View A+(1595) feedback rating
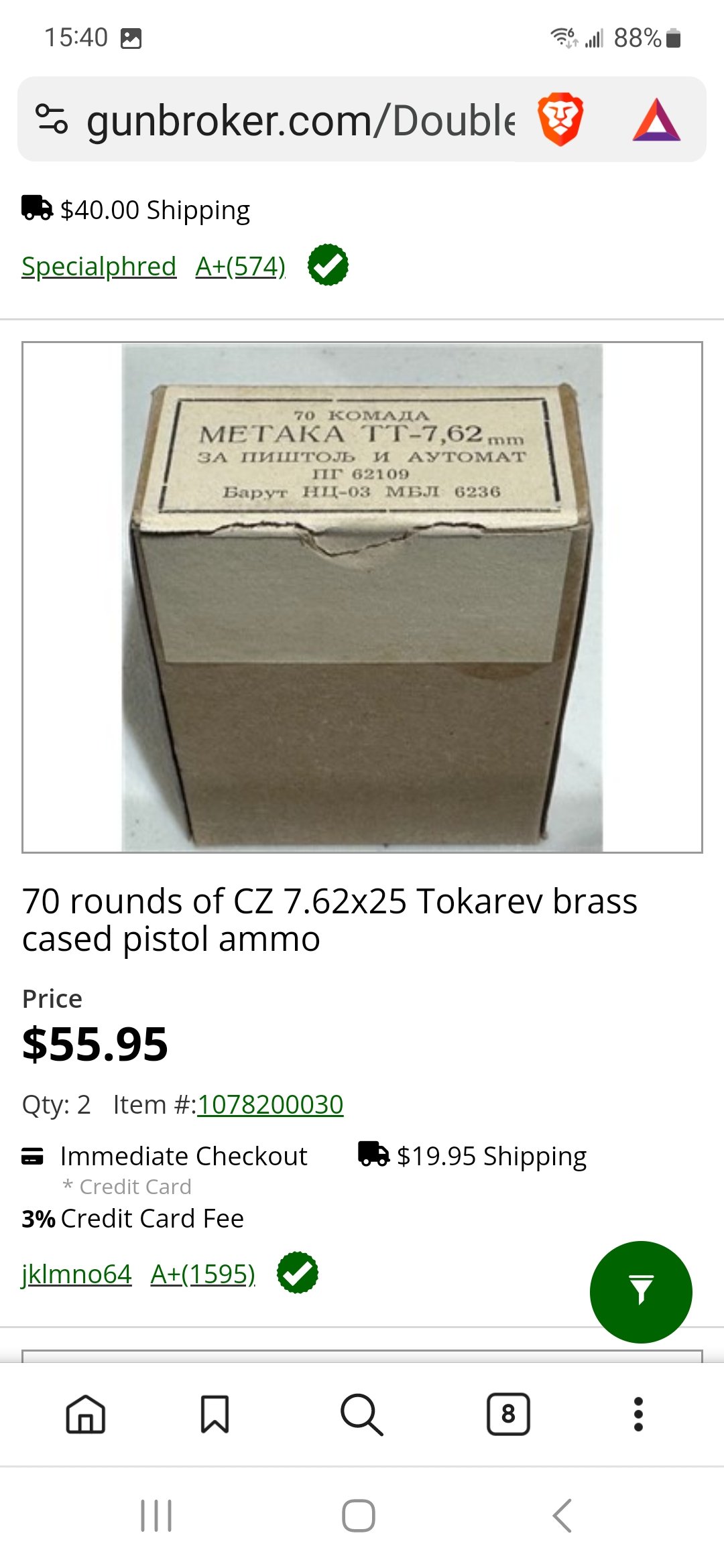The width and height of the screenshot is (724, 1568). pyautogui.click(x=203, y=1273)
